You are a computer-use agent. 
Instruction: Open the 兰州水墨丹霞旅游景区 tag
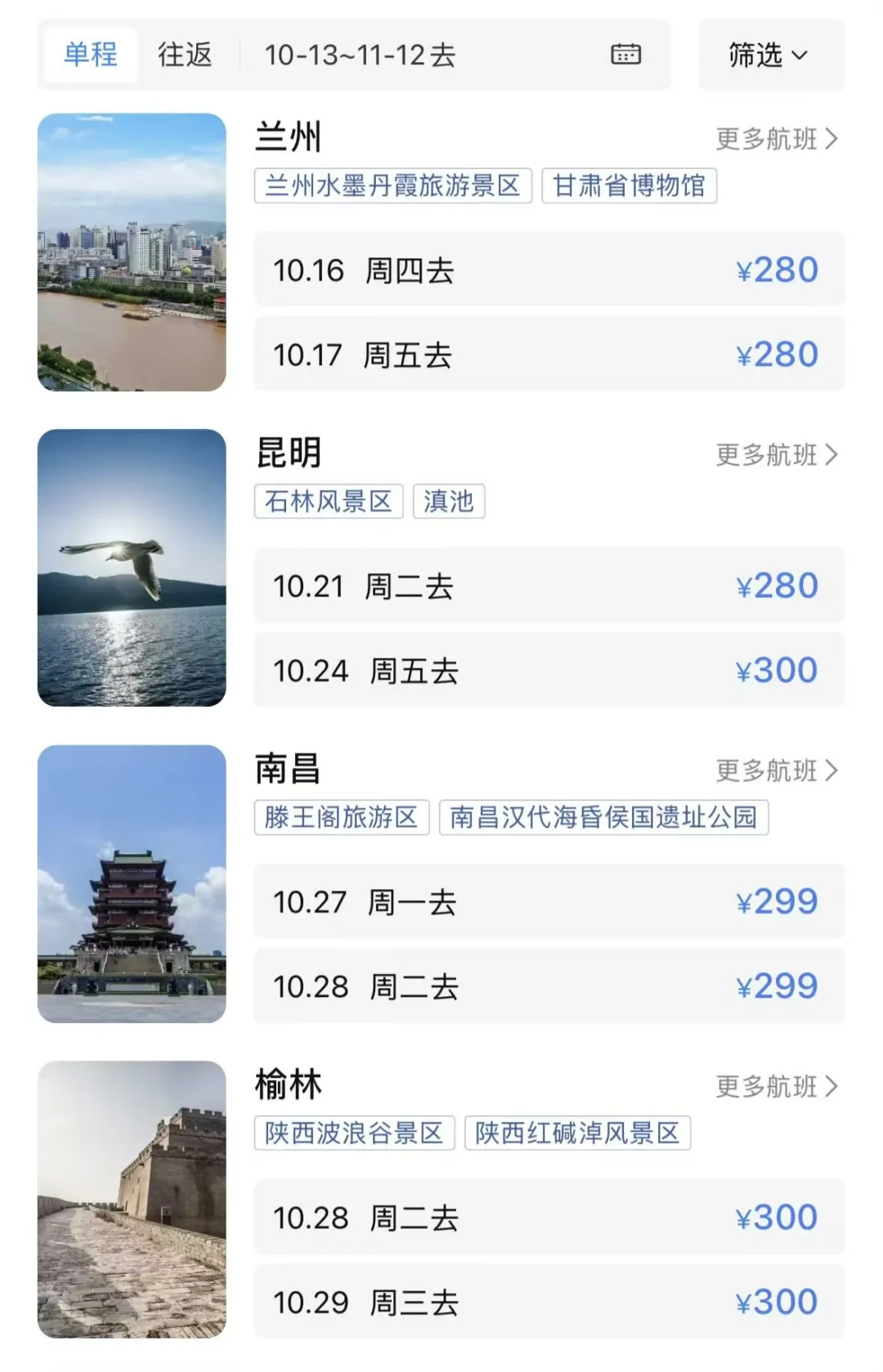click(x=392, y=185)
